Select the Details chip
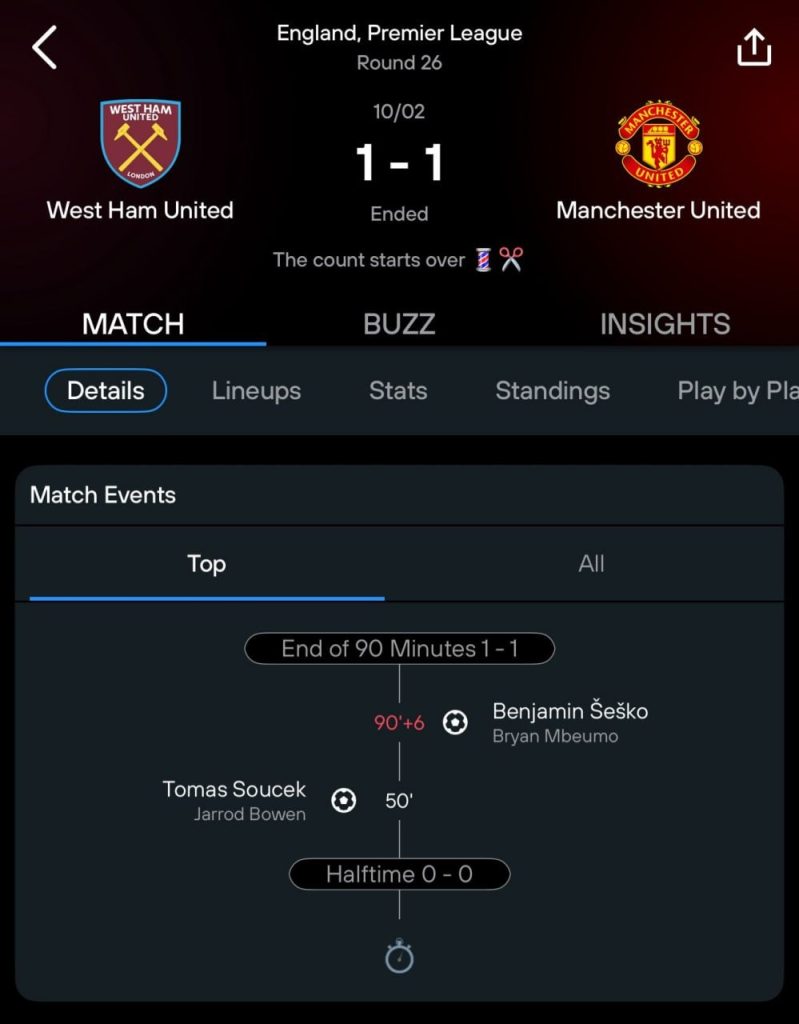This screenshot has width=799, height=1024. [106, 391]
